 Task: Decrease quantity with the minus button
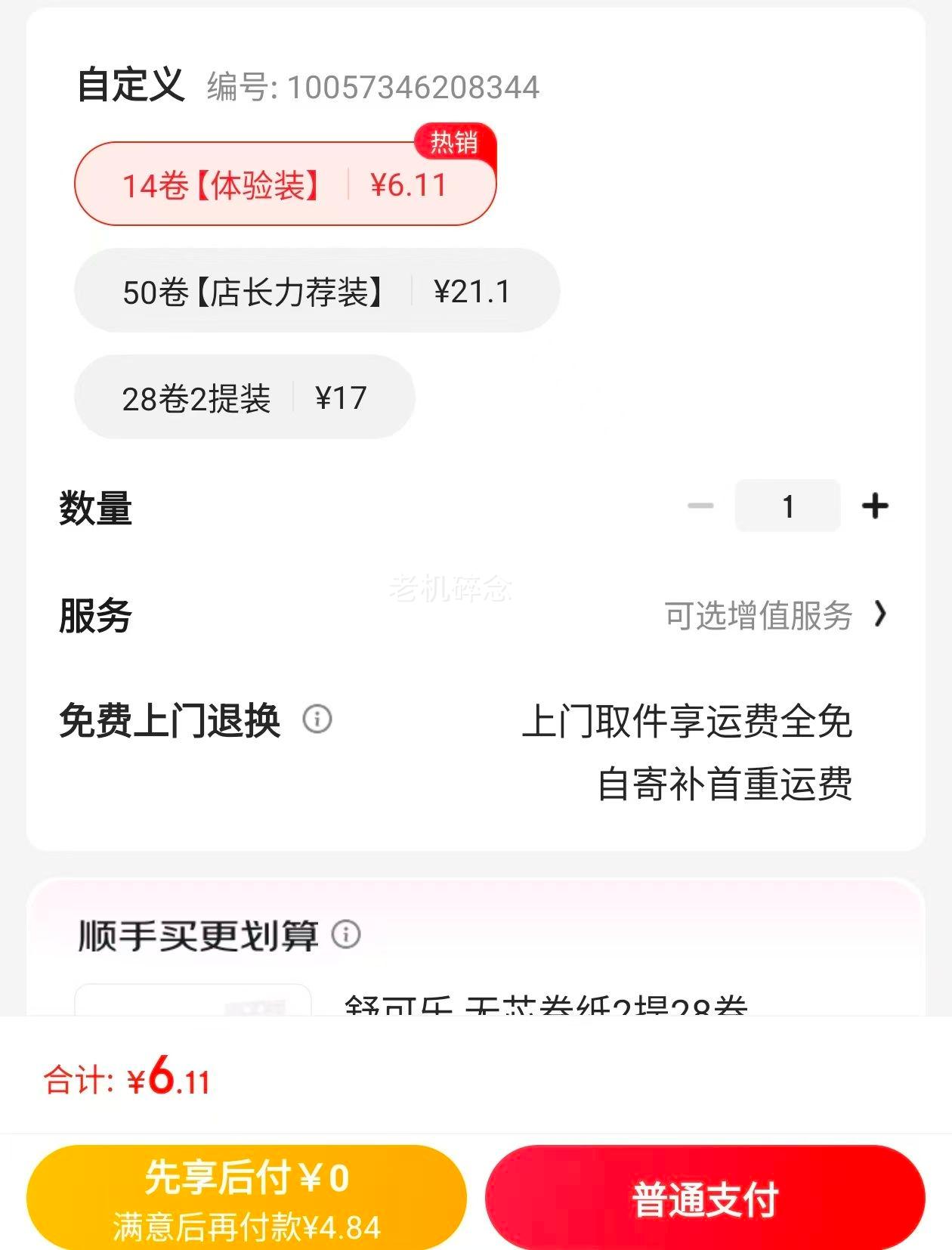[700, 506]
